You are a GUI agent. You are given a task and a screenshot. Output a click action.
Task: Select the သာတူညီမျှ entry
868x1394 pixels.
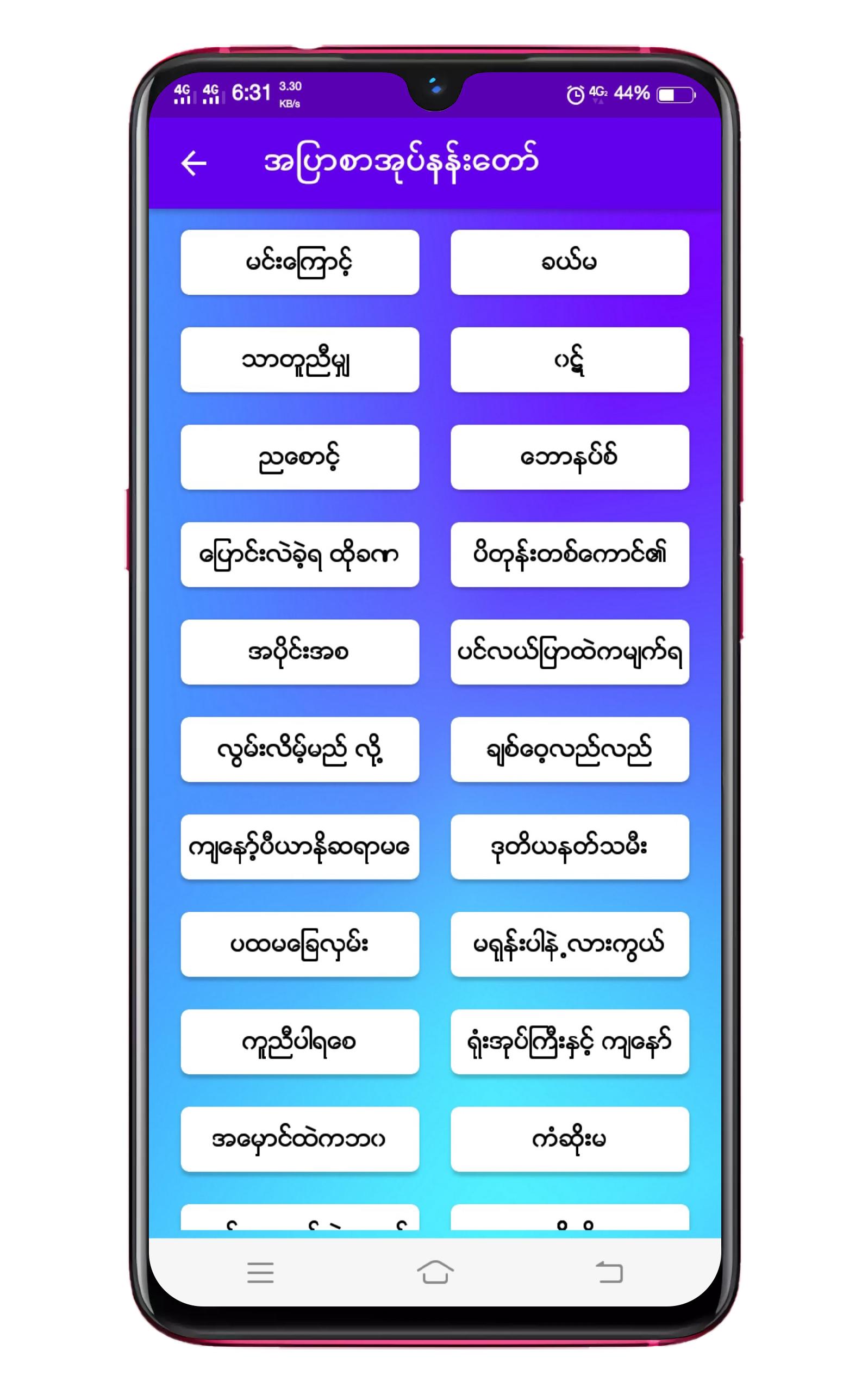click(299, 360)
